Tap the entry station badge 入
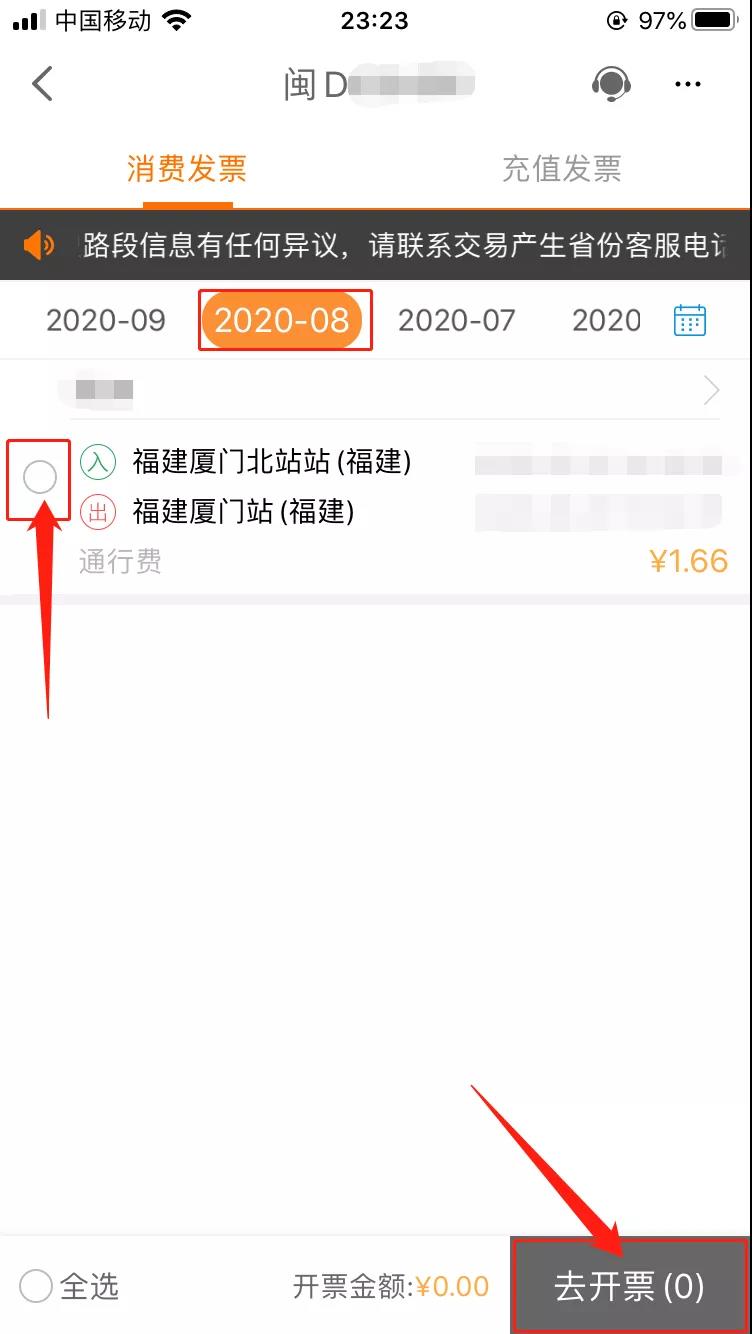 (x=97, y=462)
